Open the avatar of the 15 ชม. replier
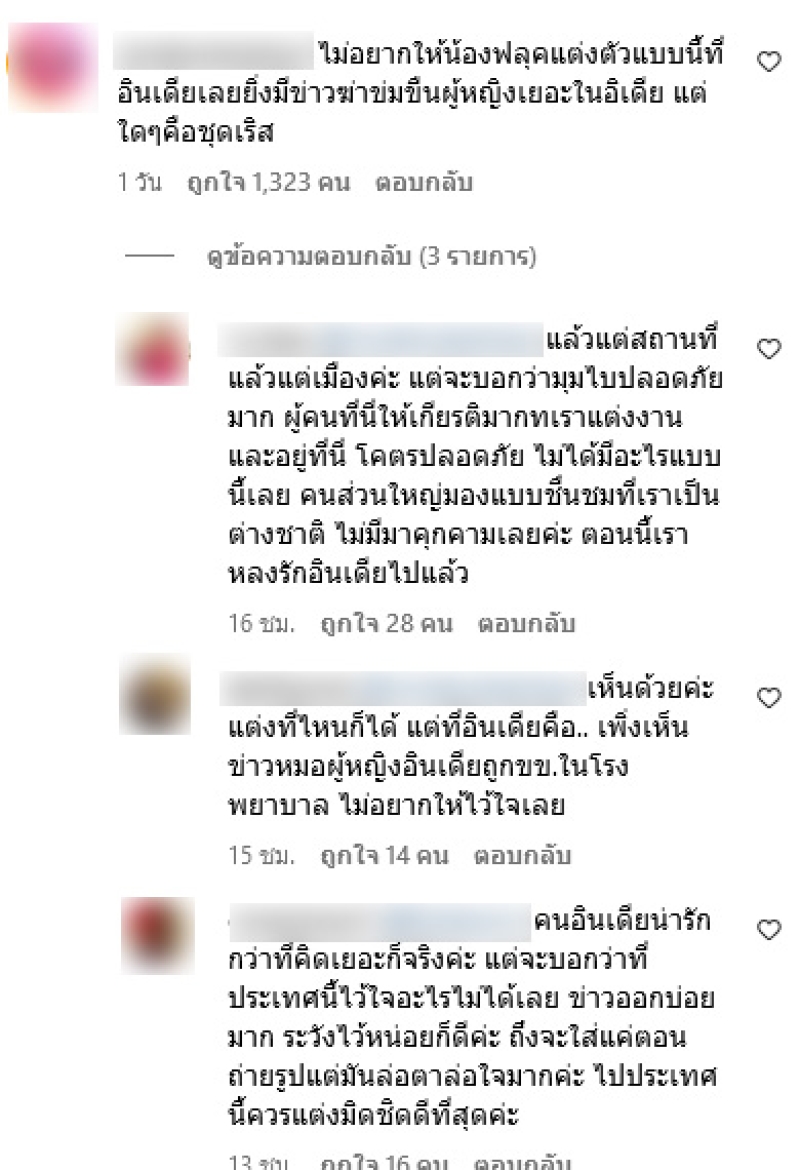Screen dimensions: 800x1170 [x=154, y=694]
